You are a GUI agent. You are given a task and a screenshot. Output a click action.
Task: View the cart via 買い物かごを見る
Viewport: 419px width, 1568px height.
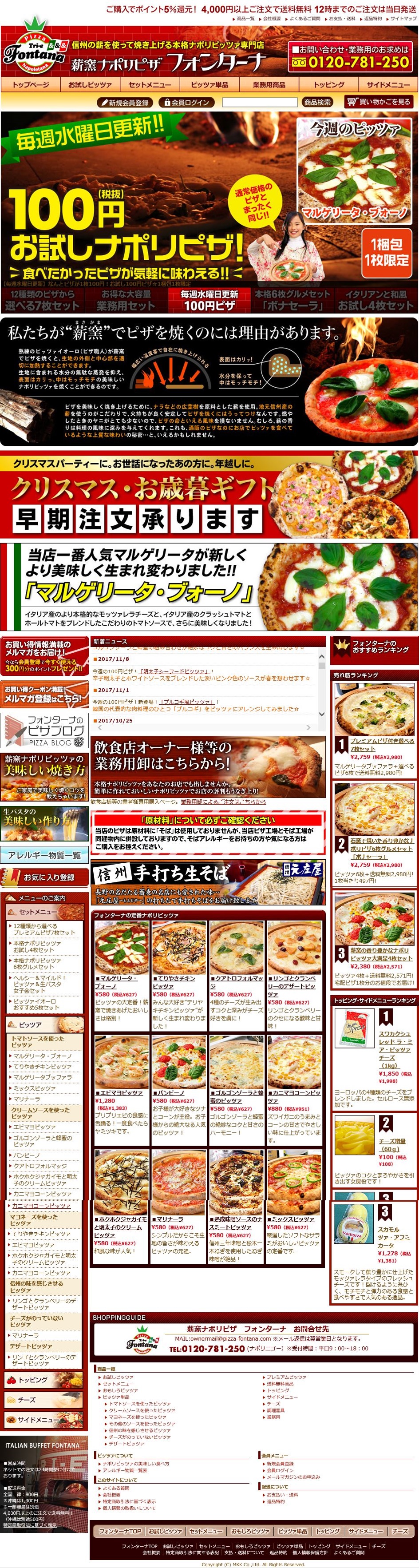(x=379, y=102)
